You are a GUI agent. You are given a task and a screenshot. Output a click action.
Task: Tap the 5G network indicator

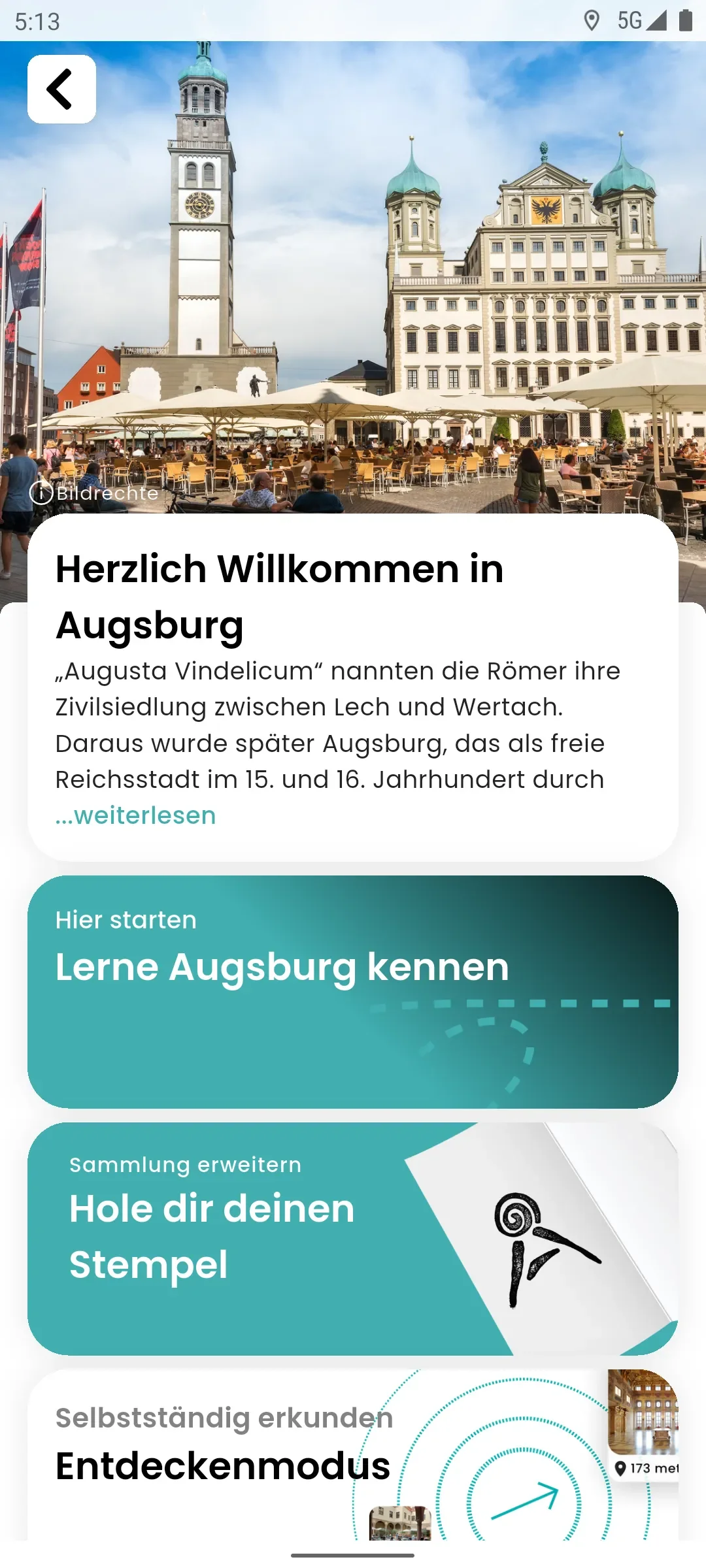point(630,22)
